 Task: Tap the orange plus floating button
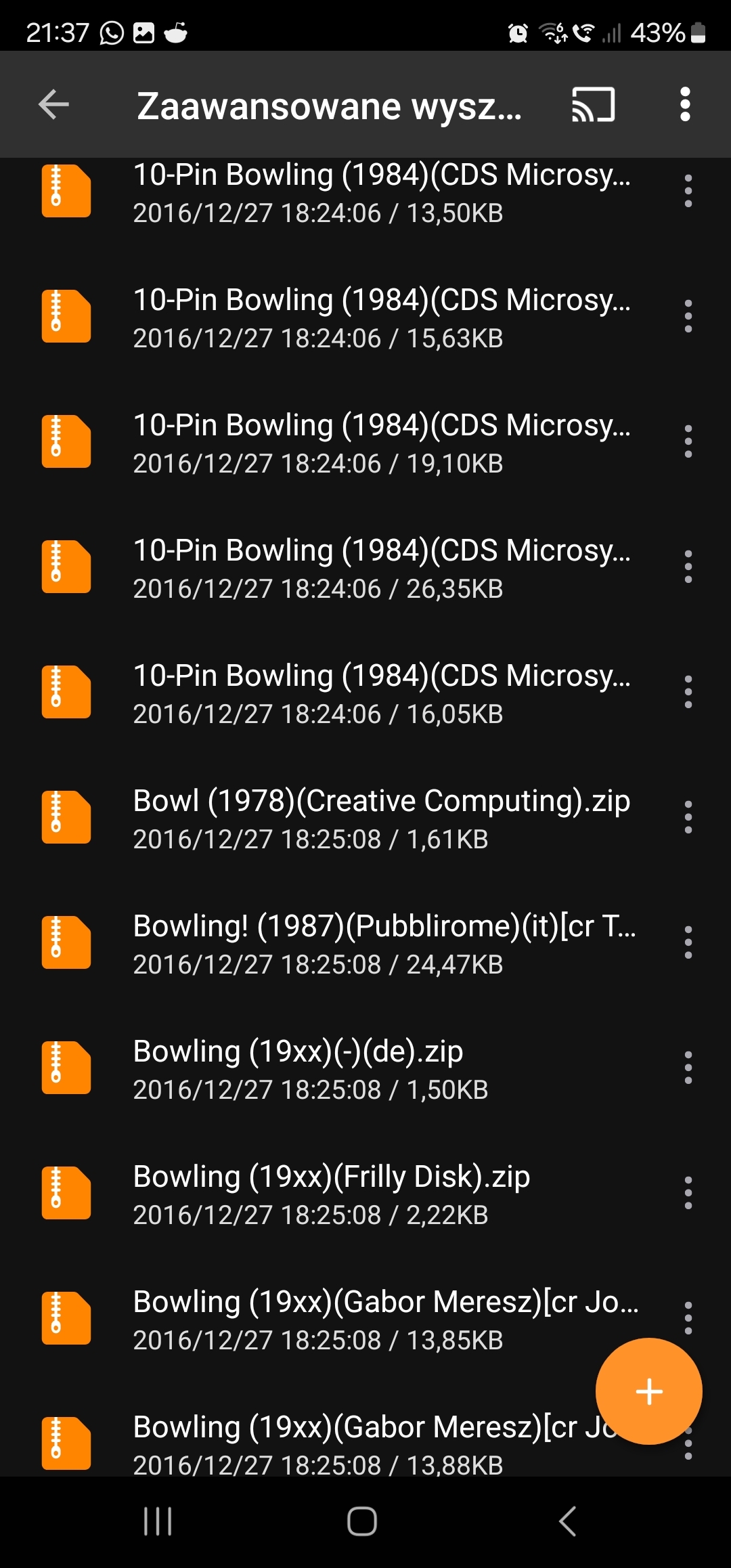tap(648, 1391)
